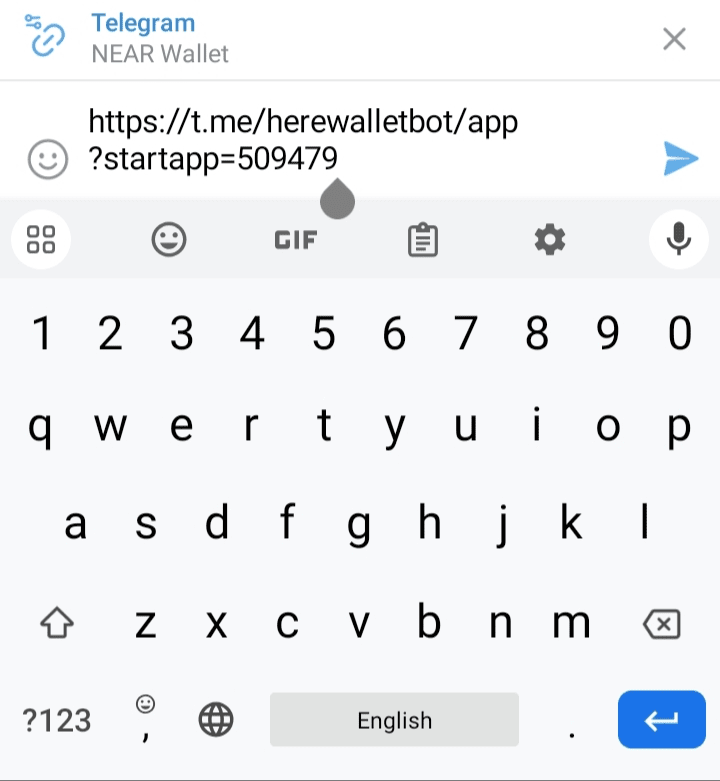720x781 pixels.
Task: Open the keyboard GIF search
Action: click(295, 240)
